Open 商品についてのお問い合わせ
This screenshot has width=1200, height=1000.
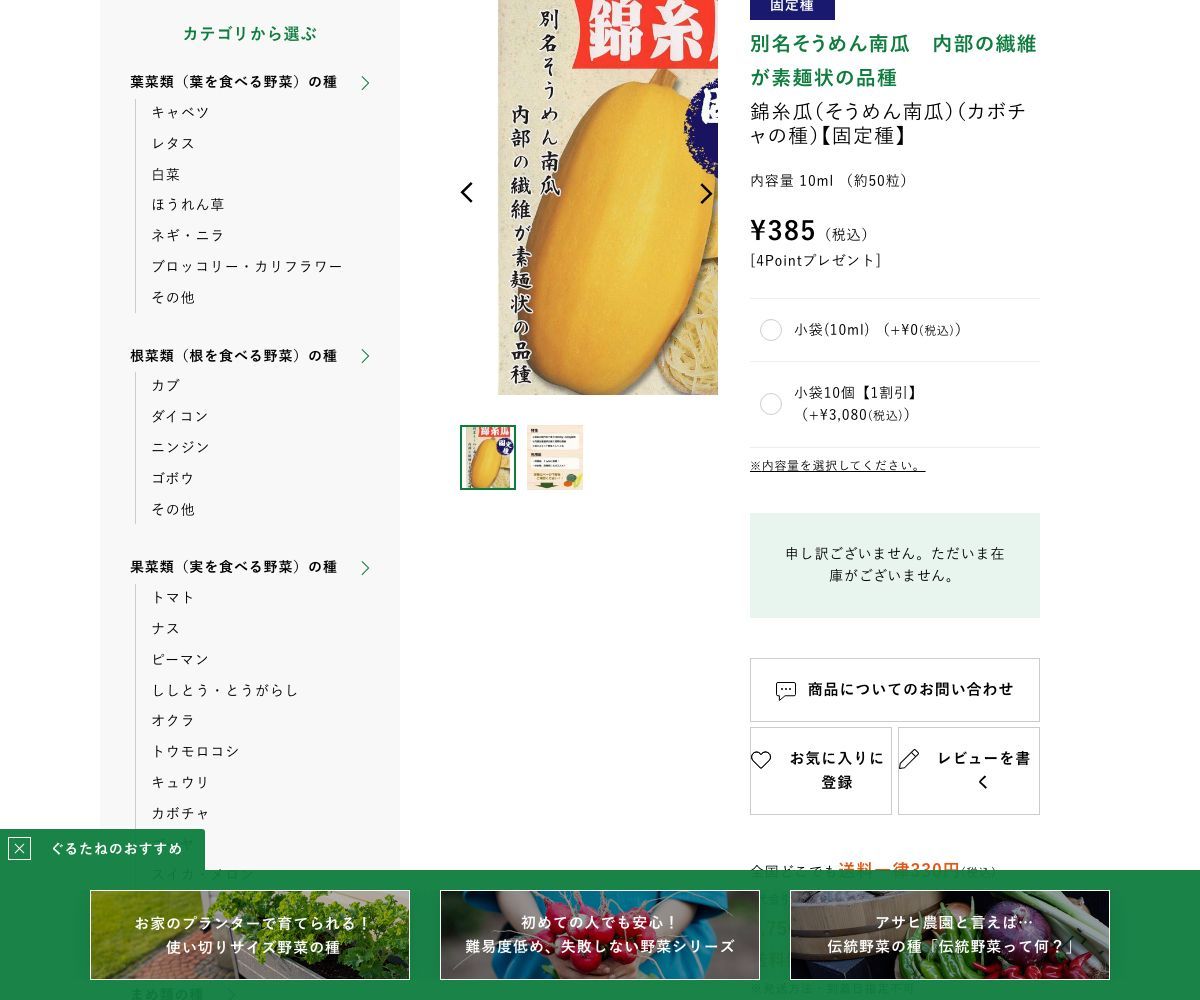(x=894, y=690)
